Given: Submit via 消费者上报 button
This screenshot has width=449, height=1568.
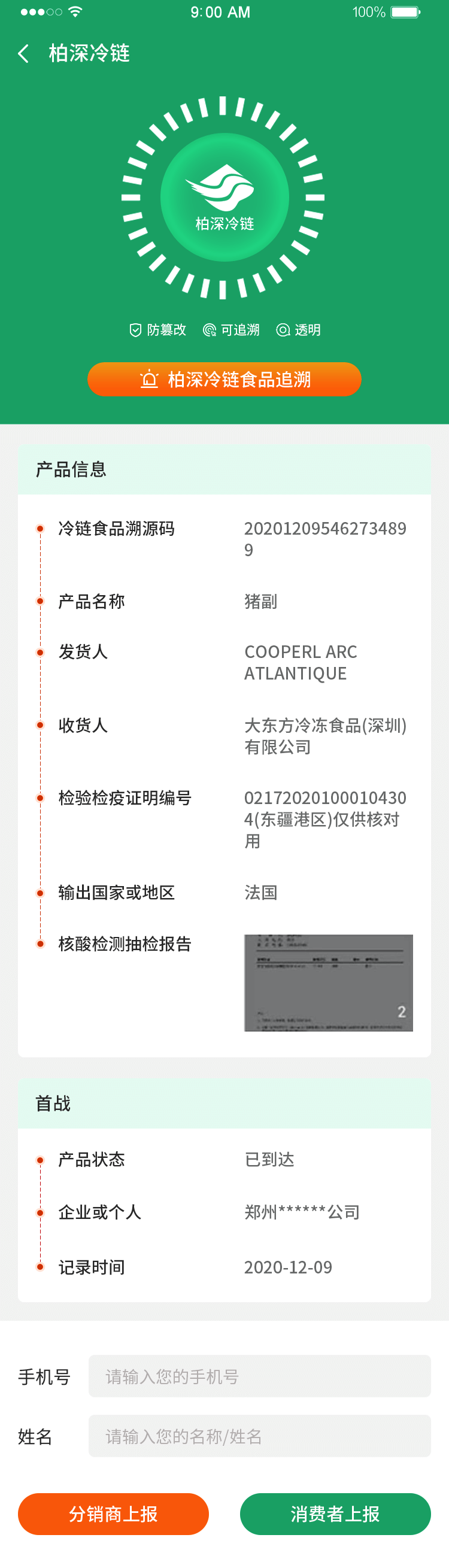Looking at the screenshot, I should click(335, 1513).
